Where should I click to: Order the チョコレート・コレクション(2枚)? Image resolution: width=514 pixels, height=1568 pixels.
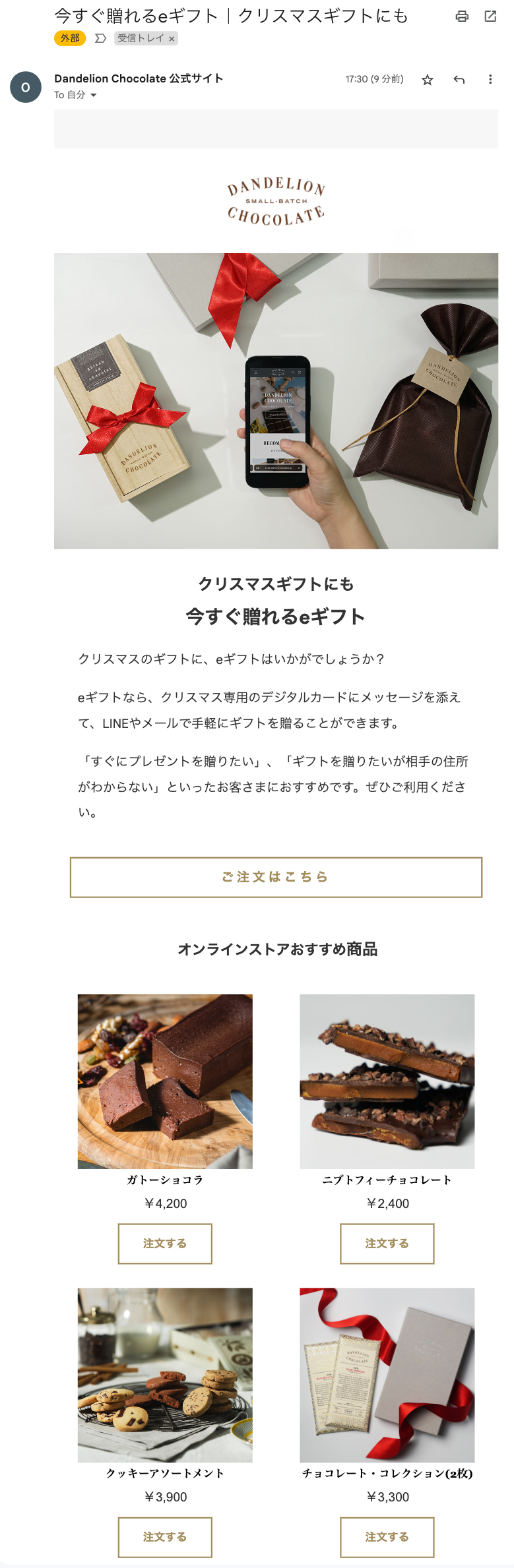pyautogui.click(x=387, y=1537)
